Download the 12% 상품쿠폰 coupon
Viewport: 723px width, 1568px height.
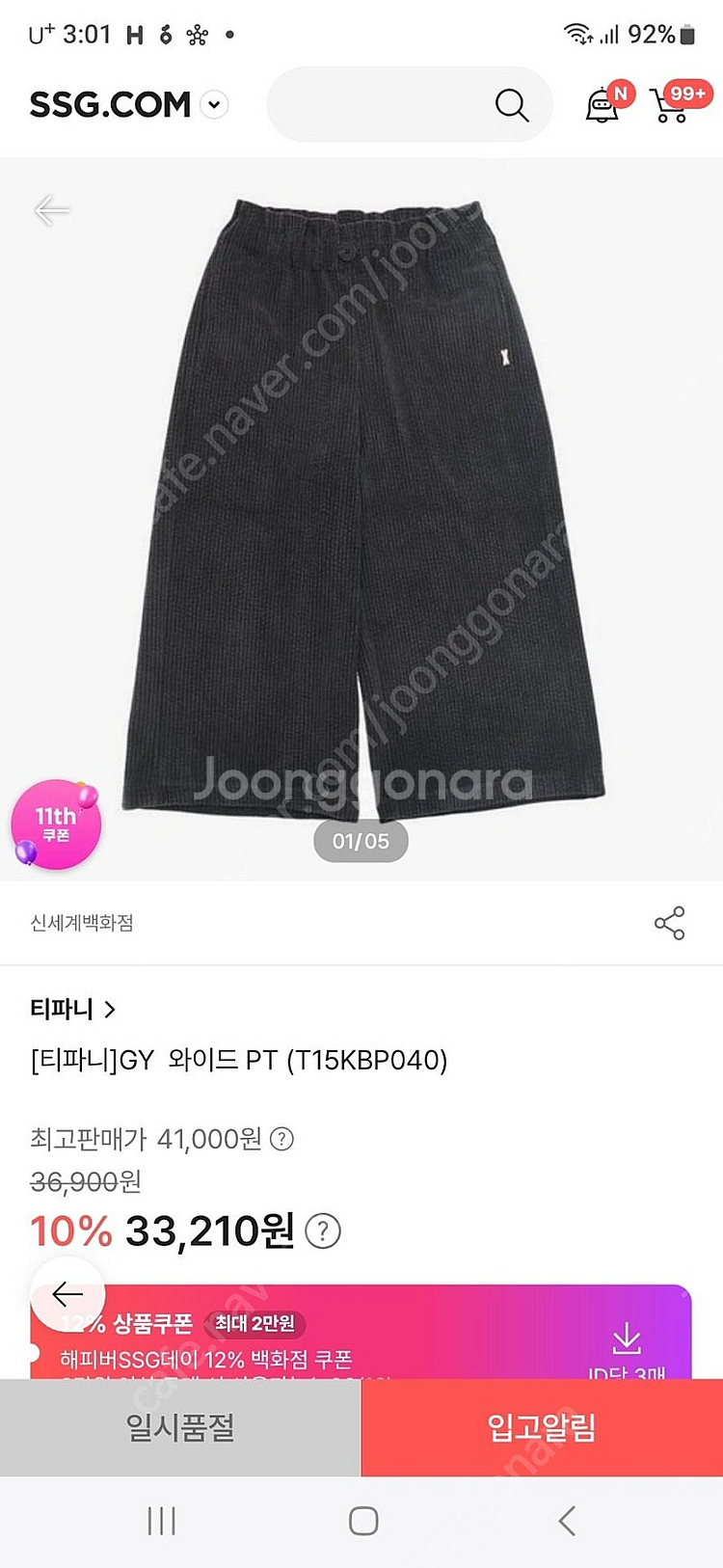tap(627, 1338)
